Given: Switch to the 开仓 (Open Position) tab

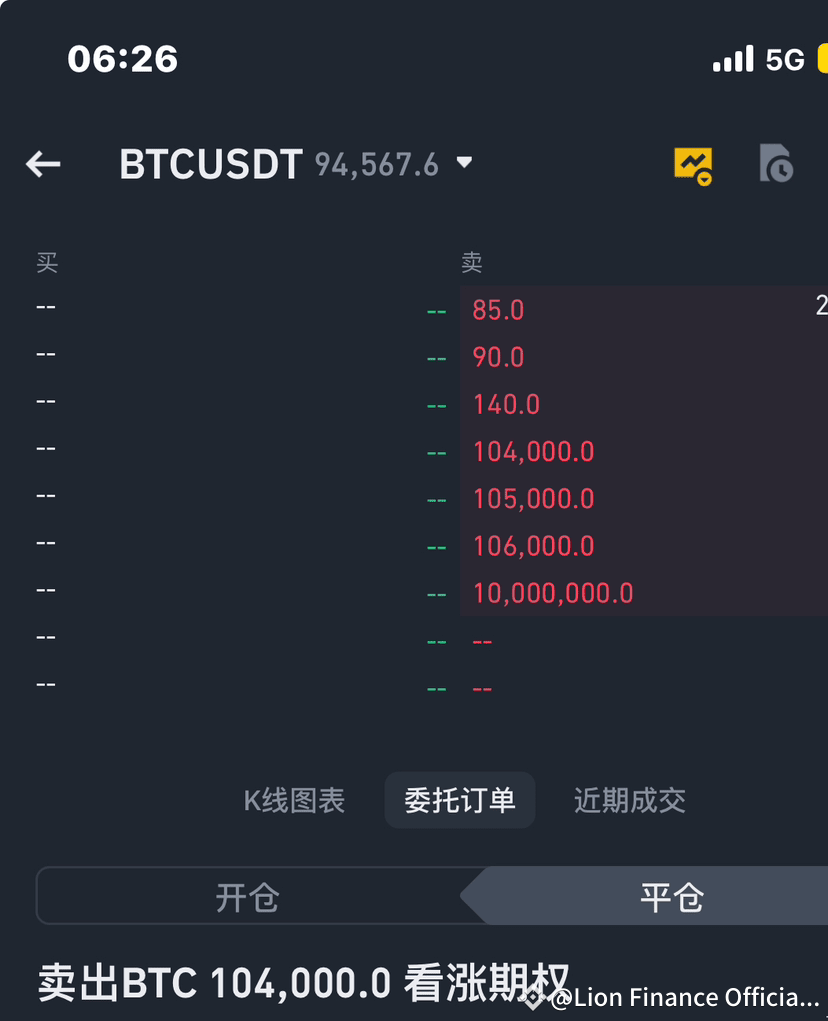Looking at the screenshot, I should tap(247, 896).
